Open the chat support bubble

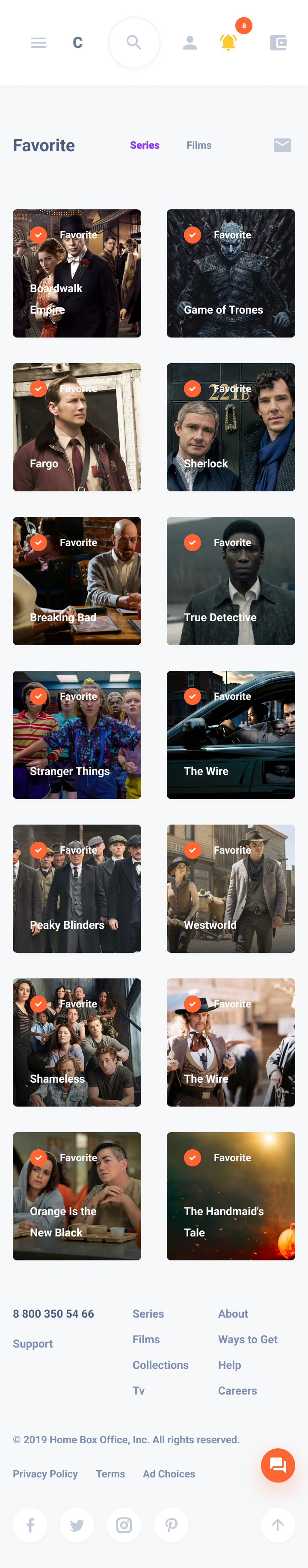click(x=278, y=1465)
